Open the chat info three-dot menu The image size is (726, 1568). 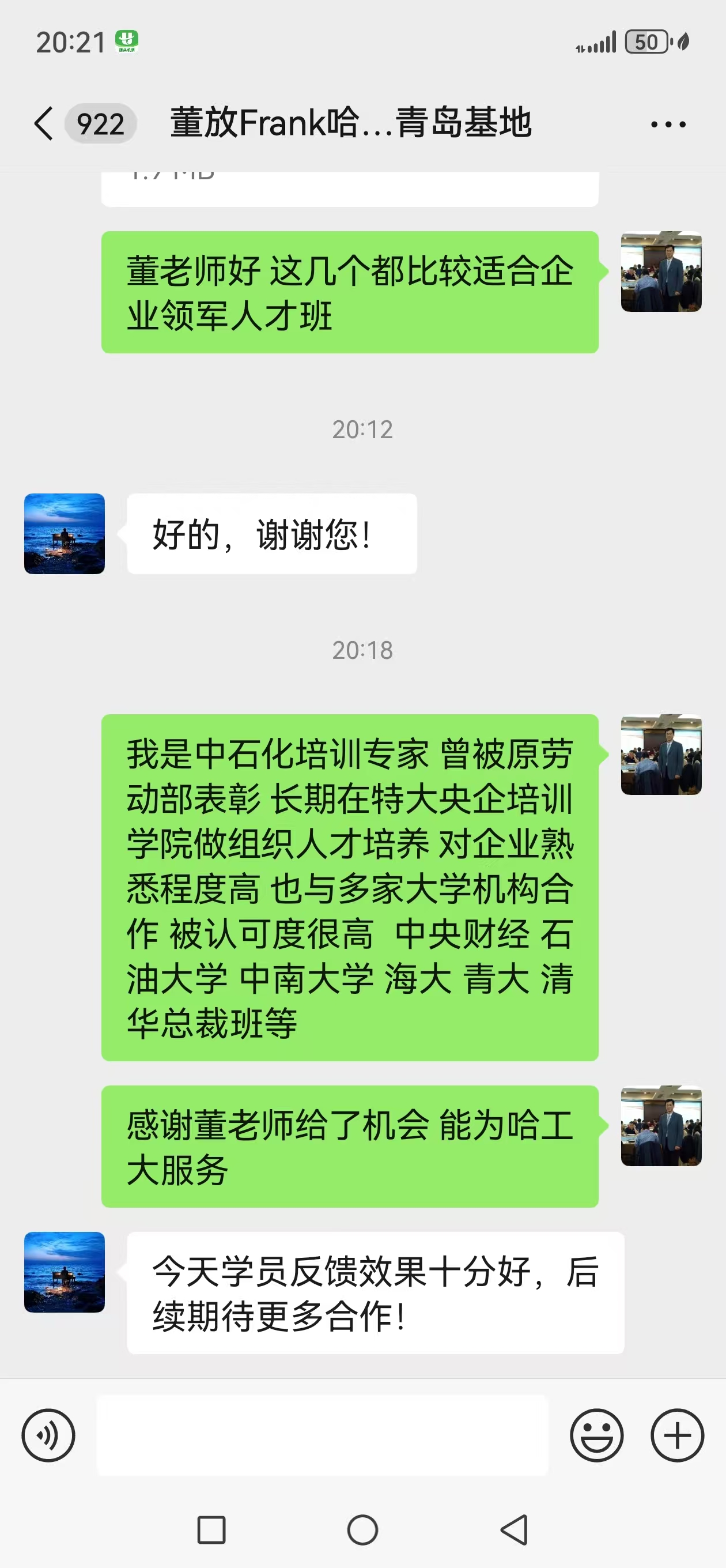(x=668, y=124)
